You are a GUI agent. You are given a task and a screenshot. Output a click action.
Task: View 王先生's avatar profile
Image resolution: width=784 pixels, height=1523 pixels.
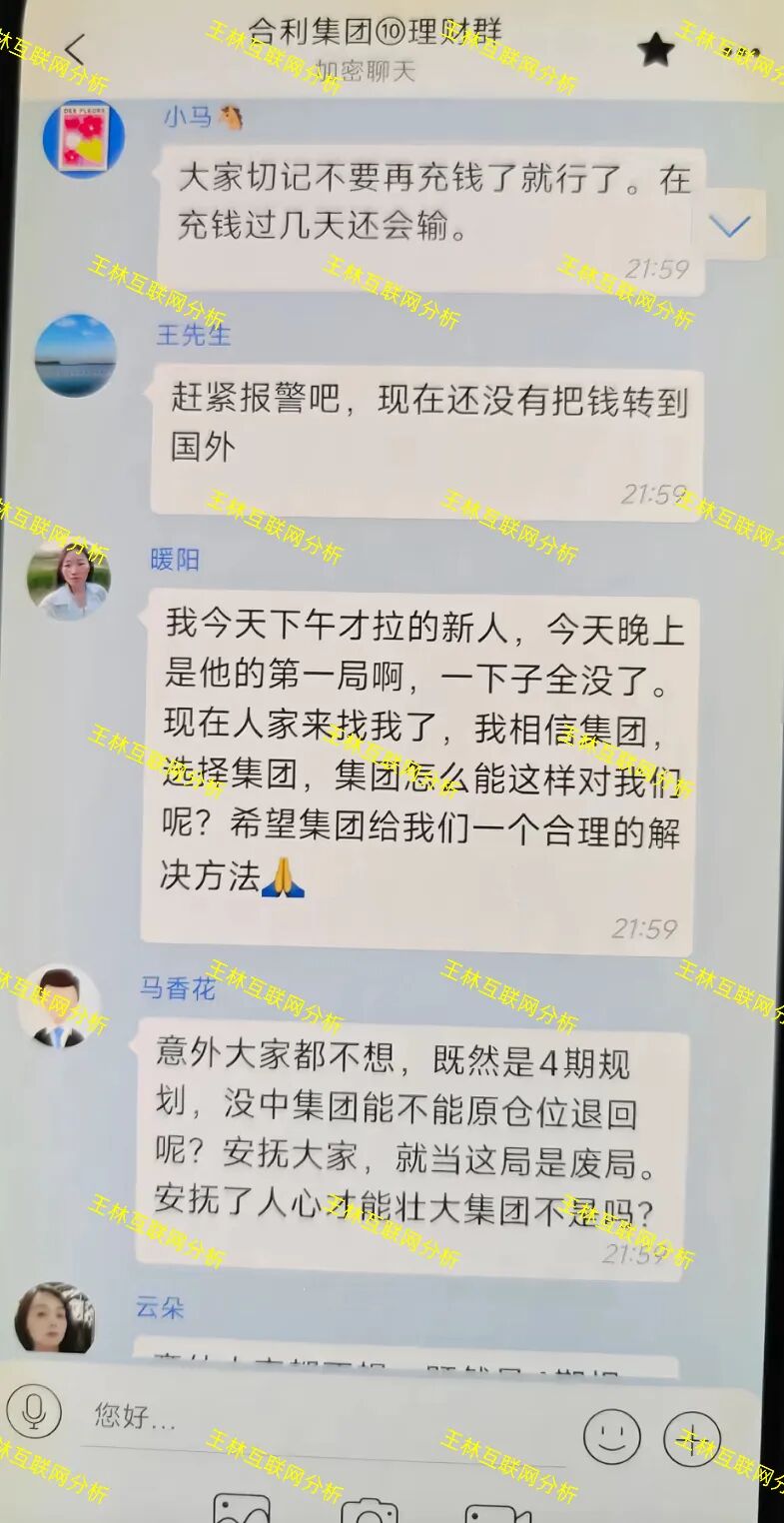[75, 355]
